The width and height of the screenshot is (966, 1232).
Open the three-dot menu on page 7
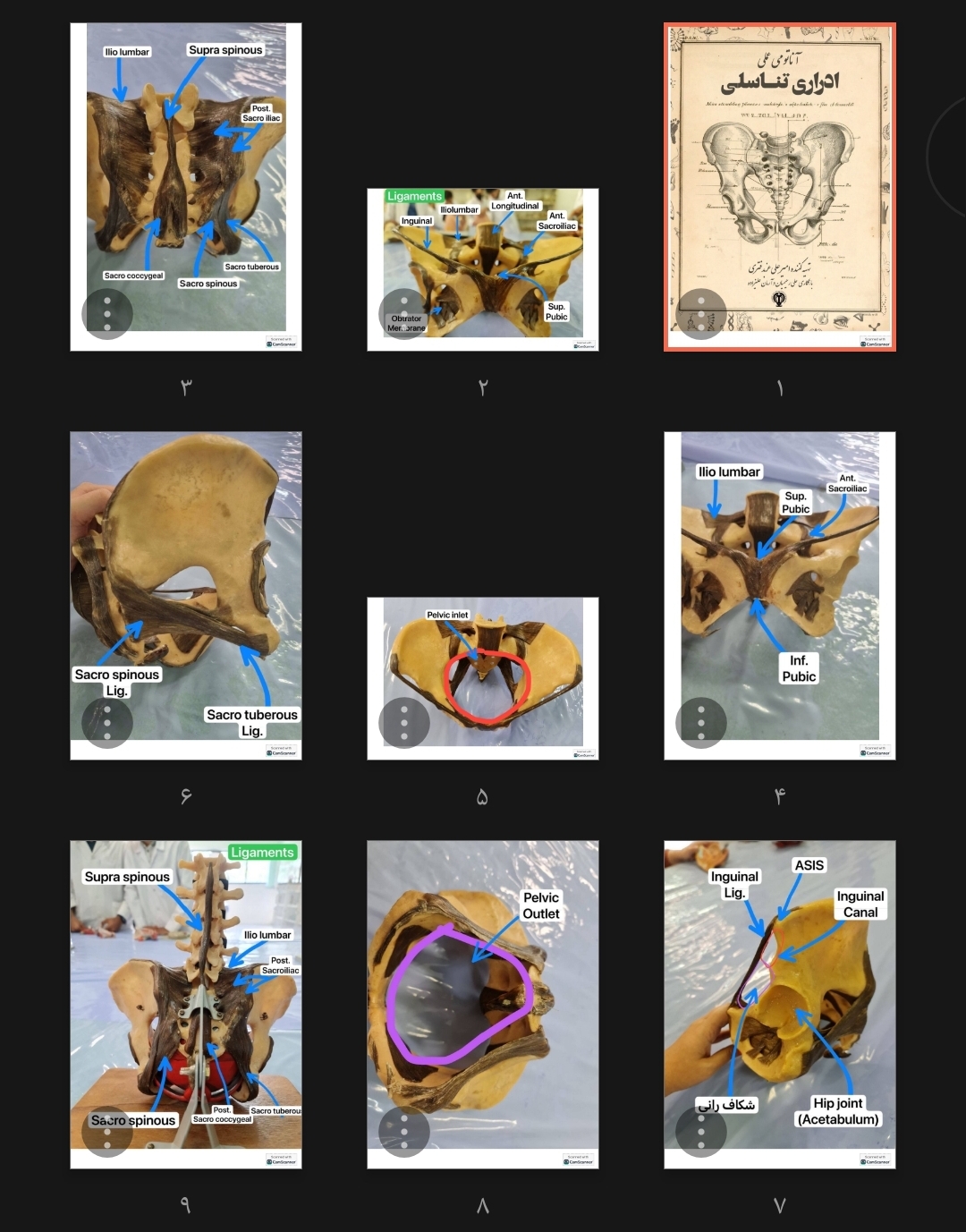(701, 1132)
